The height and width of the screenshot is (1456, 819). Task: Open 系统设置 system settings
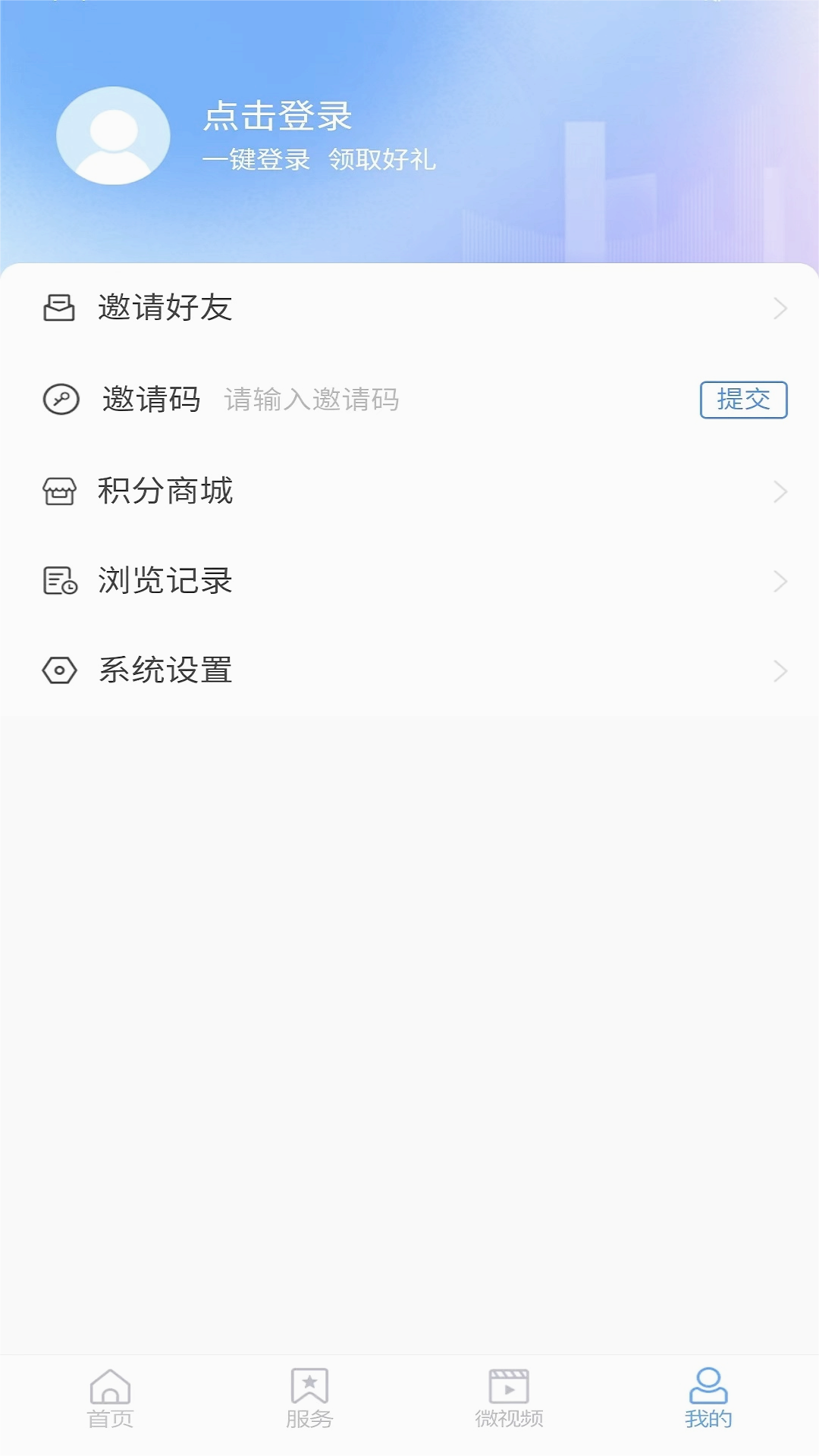pos(409,670)
